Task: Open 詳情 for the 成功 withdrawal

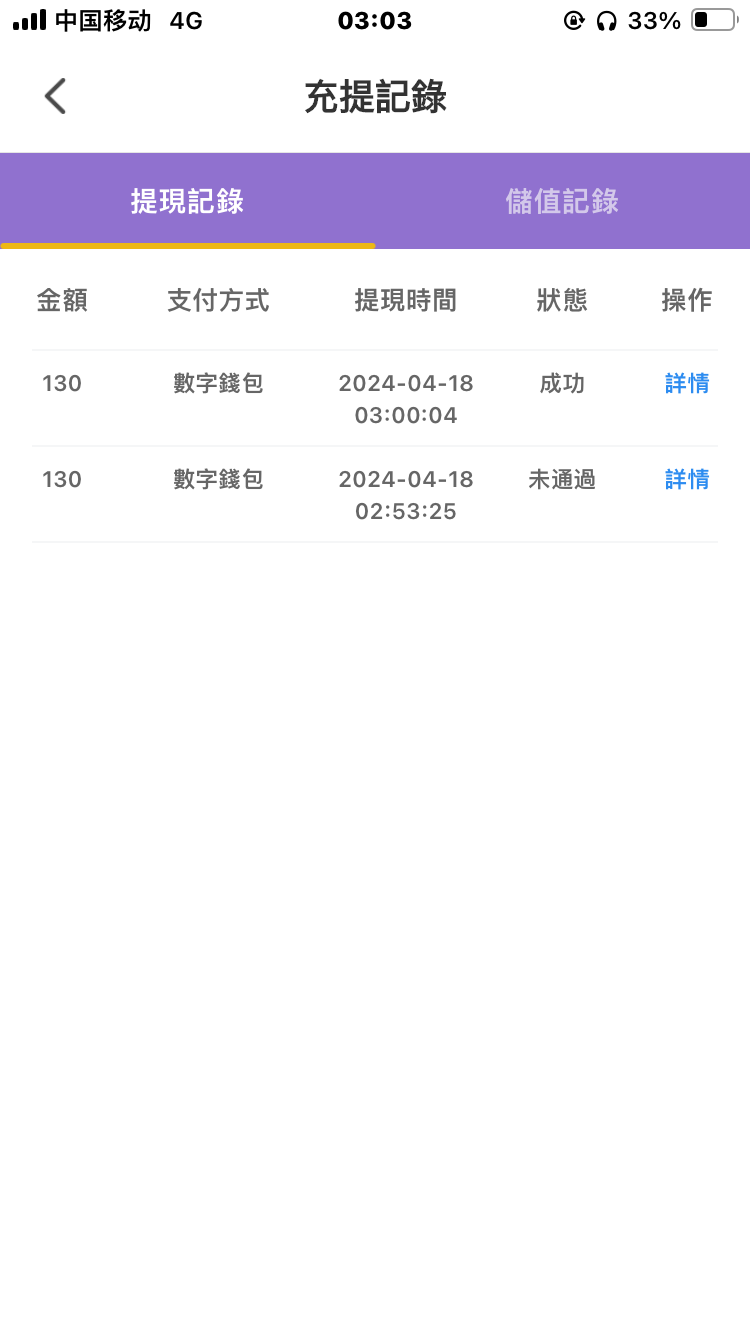Action: coord(687,383)
